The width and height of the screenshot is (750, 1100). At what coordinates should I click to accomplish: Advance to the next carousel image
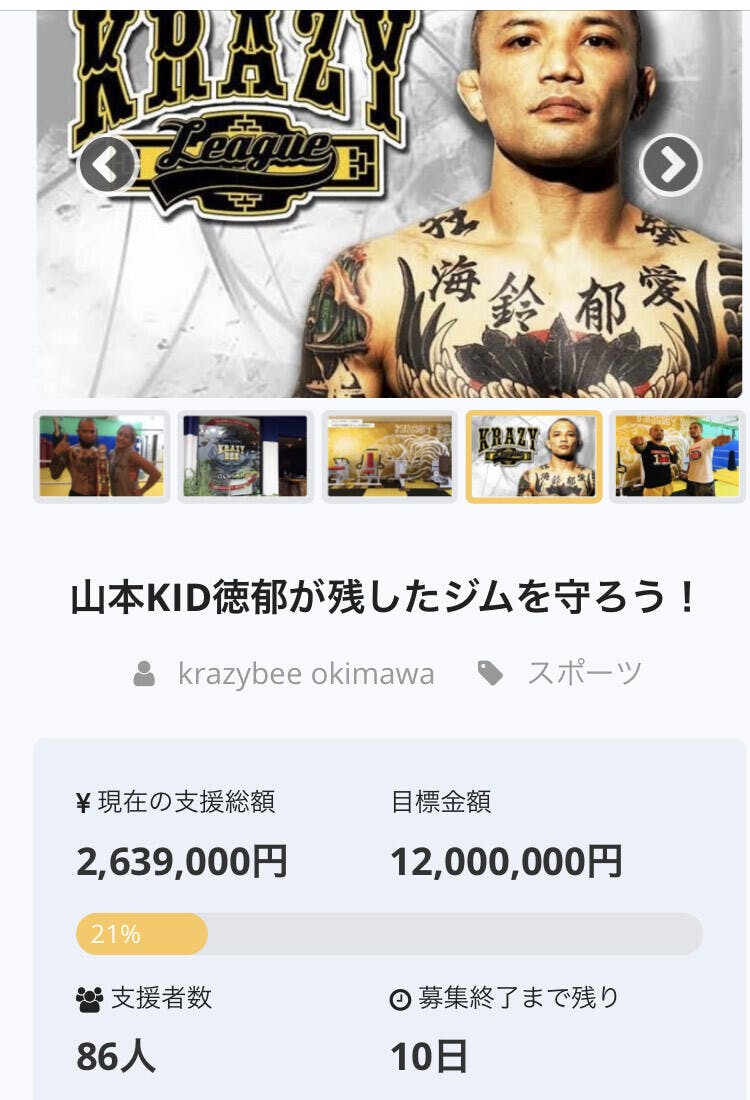(670, 164)
